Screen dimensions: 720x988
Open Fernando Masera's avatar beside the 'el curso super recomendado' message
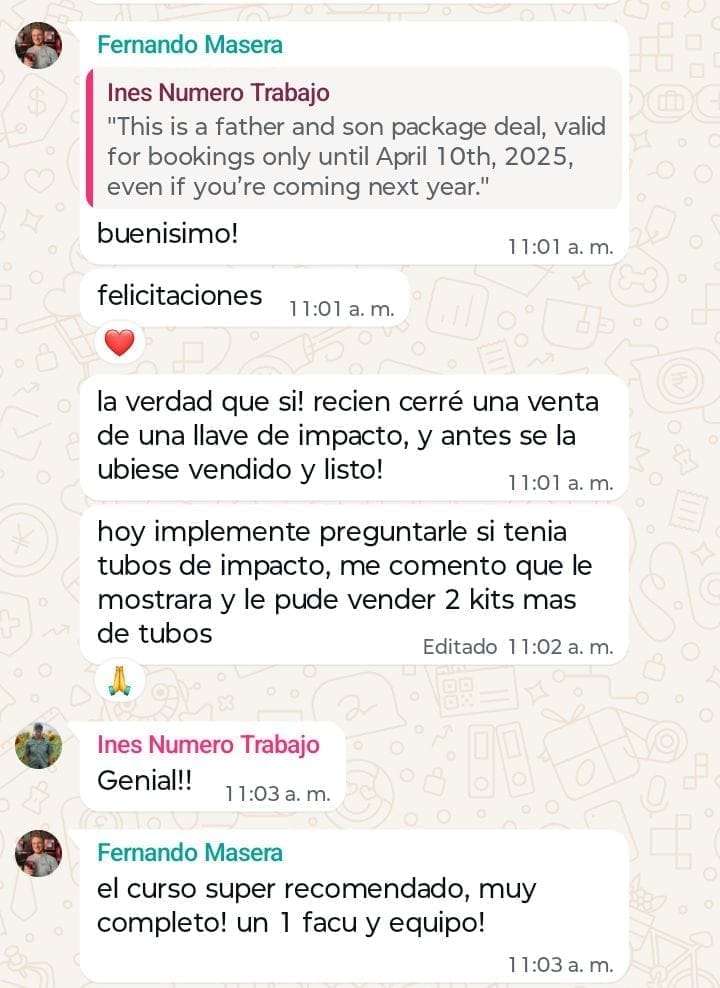[x=38, y=853]
